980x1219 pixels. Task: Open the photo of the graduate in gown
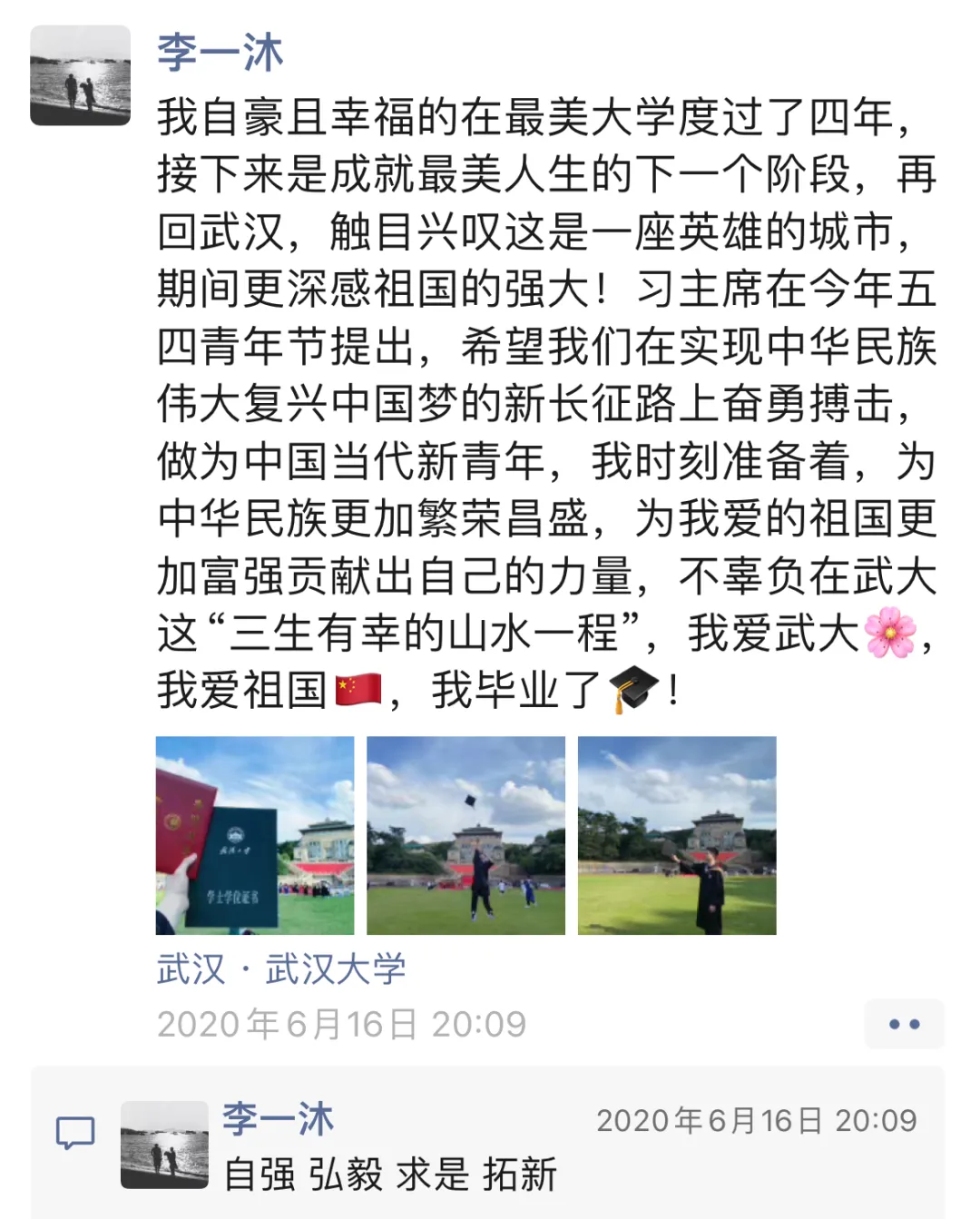coord(677,835)
